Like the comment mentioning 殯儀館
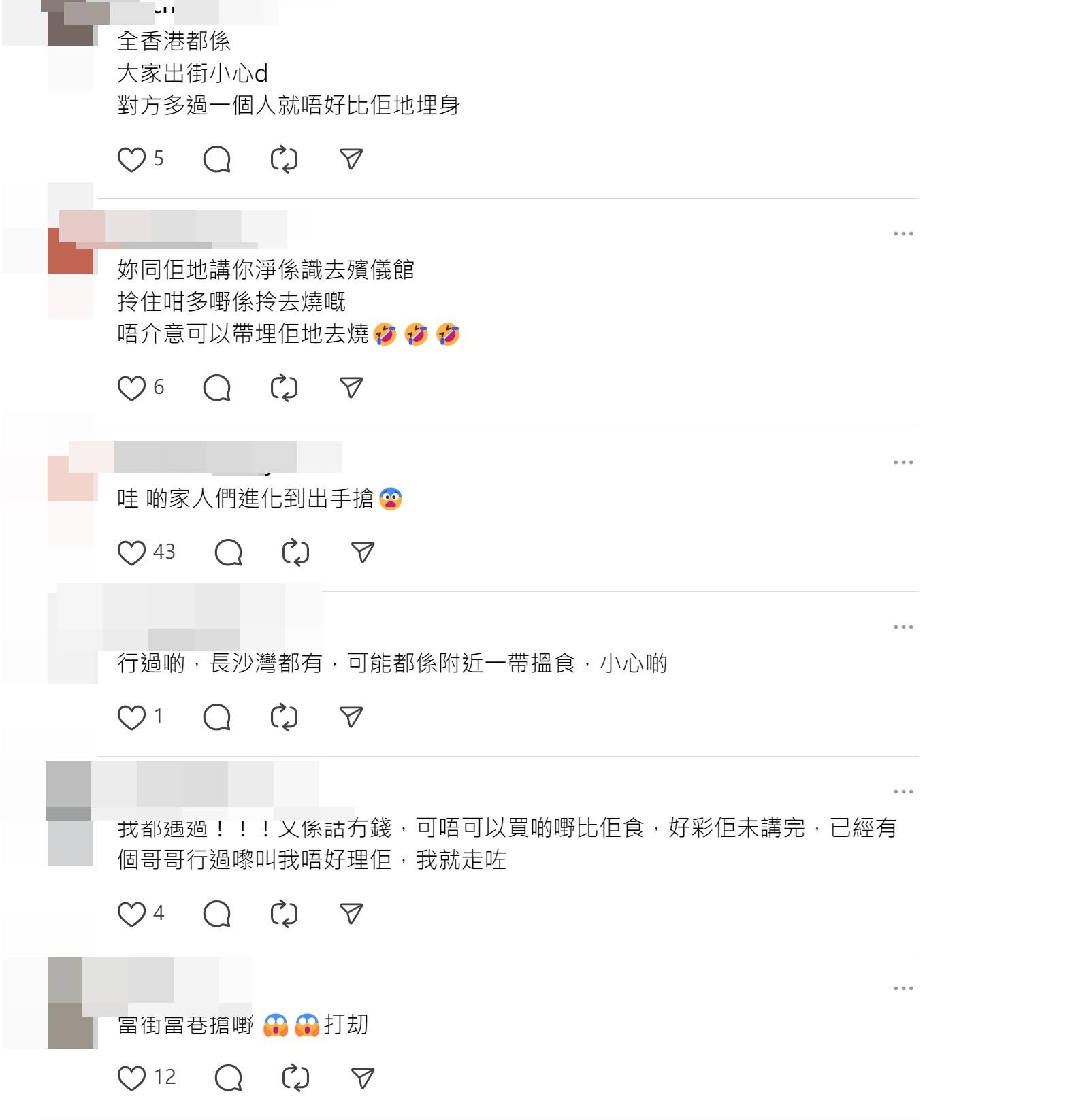1072x1120 pixels. (131, 389)
